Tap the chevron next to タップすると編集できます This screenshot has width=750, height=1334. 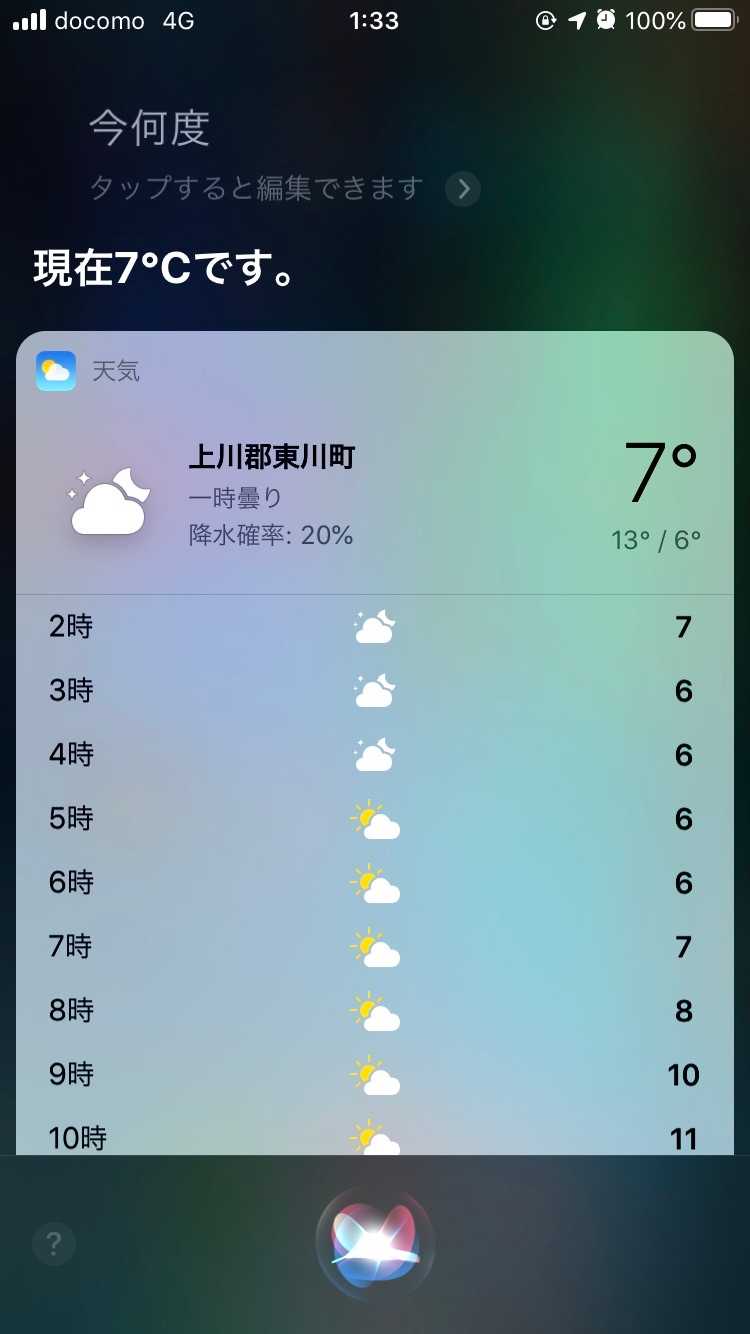[x=463, y=188]
